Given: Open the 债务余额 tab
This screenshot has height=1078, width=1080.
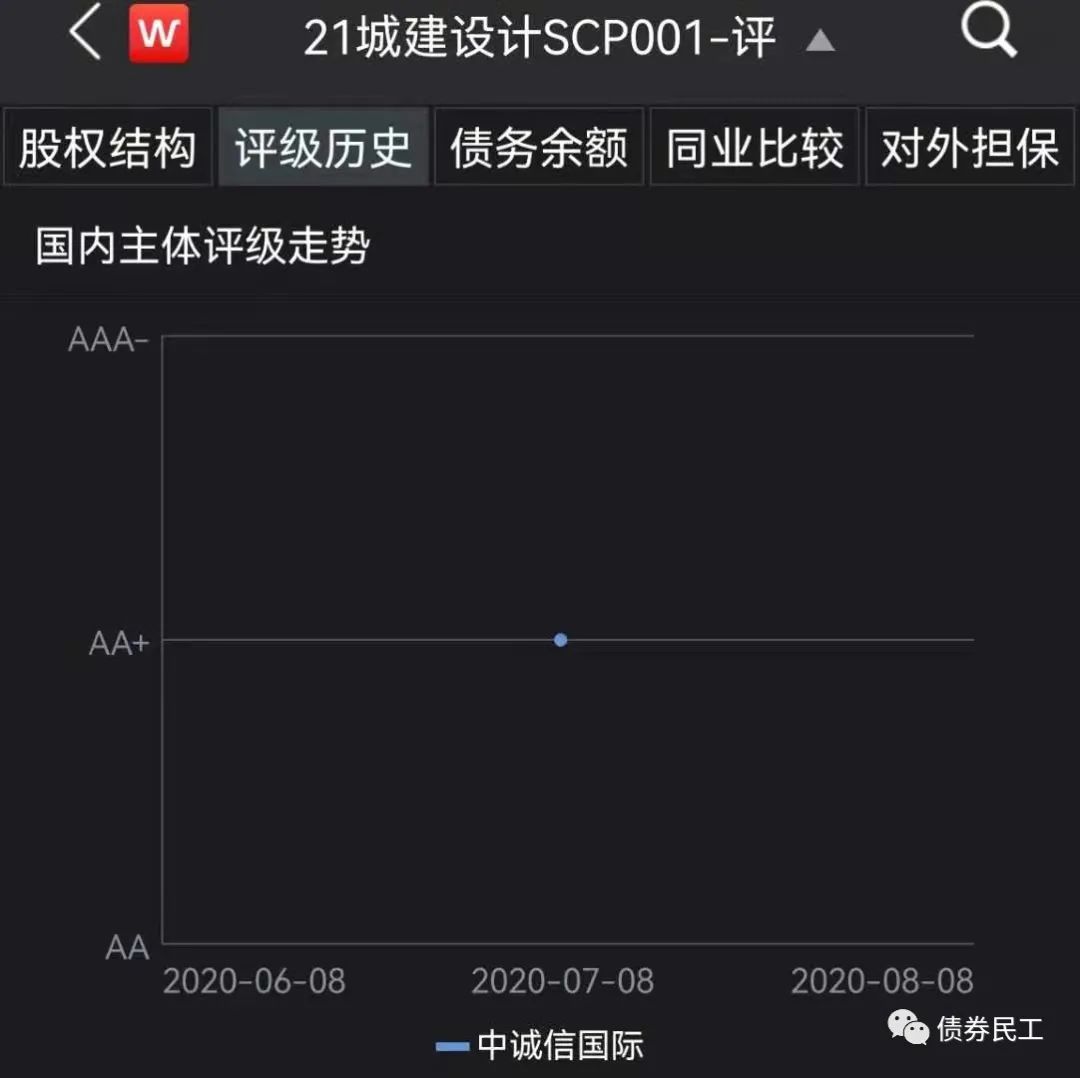Looking at the screenshot, I should (539, 148).
